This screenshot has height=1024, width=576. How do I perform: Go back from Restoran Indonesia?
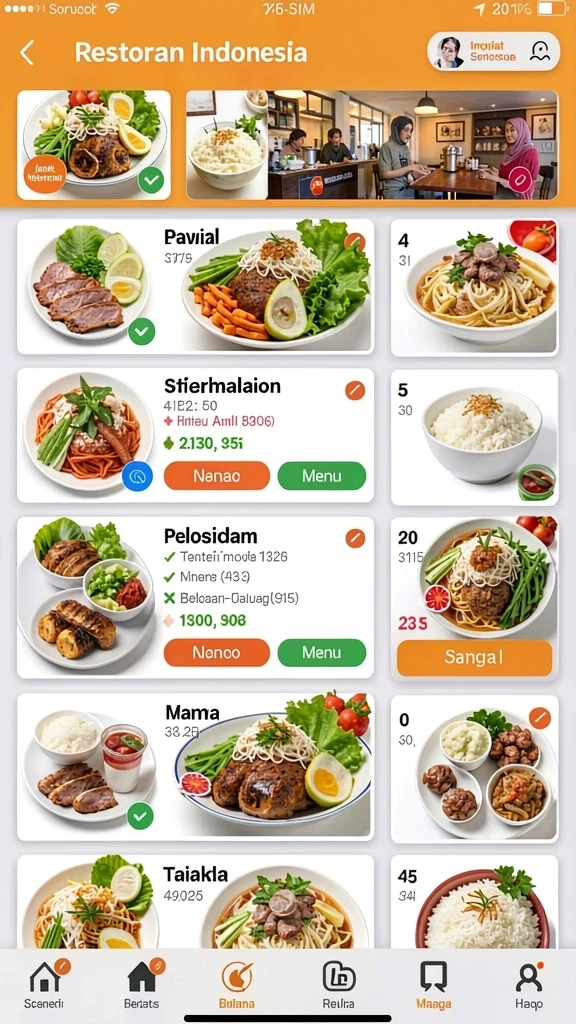[x=27, y=52]
